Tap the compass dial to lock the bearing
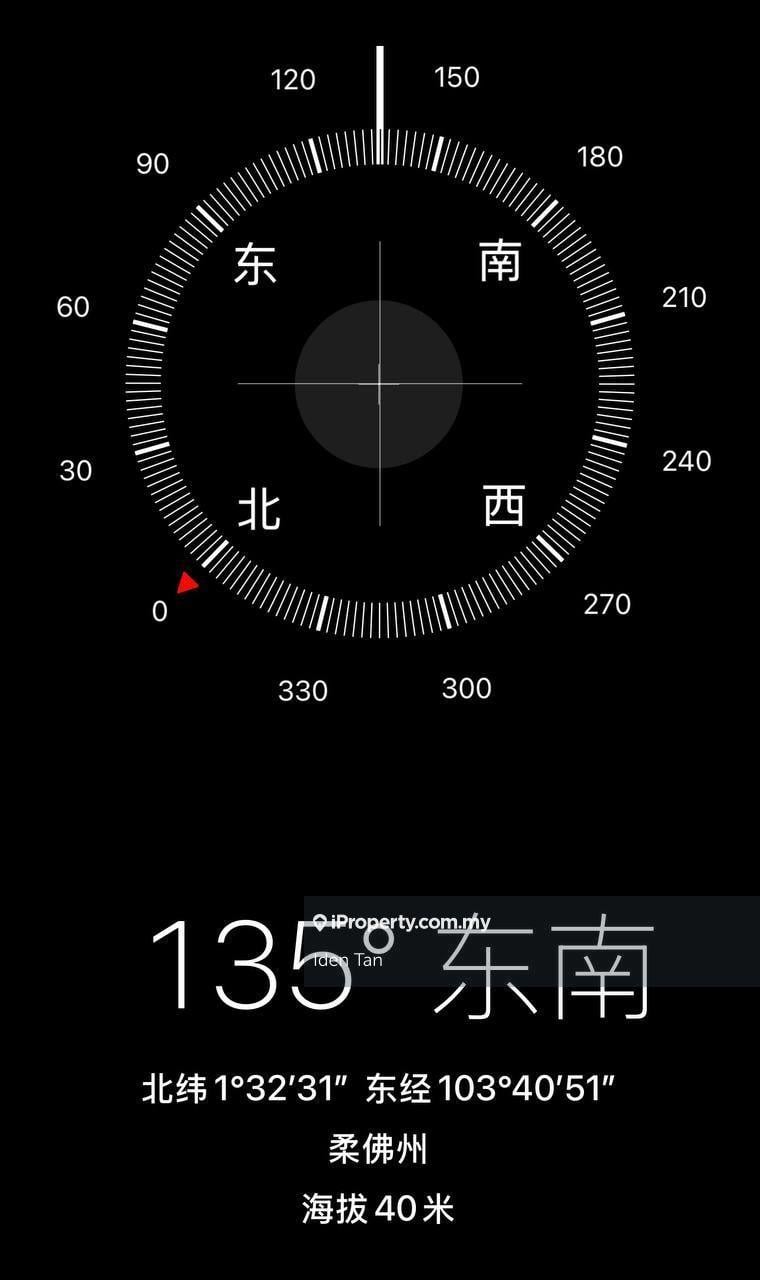Viewport: 760px width, 1280px height. click(x=379, y=384)
